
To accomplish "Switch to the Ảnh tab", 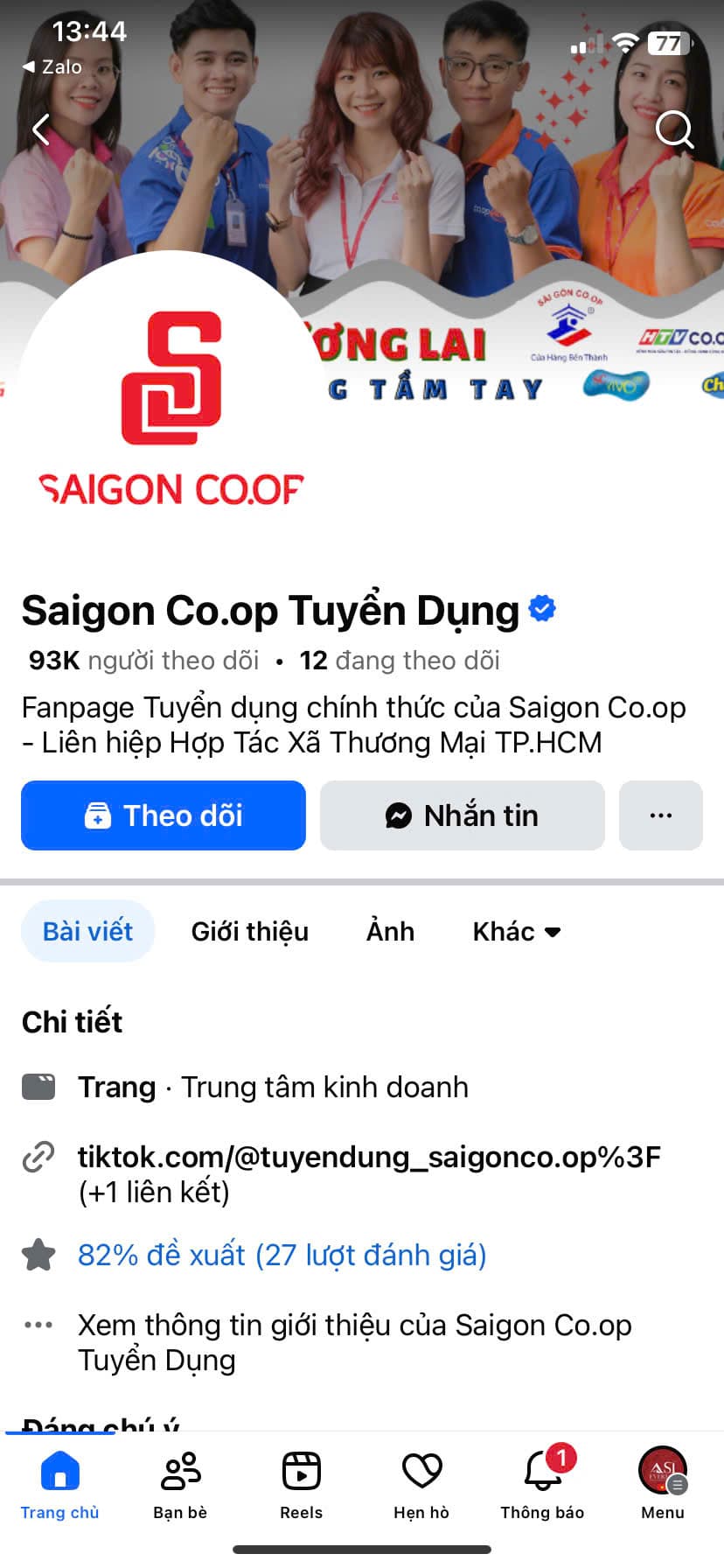I will coord(390,931).
